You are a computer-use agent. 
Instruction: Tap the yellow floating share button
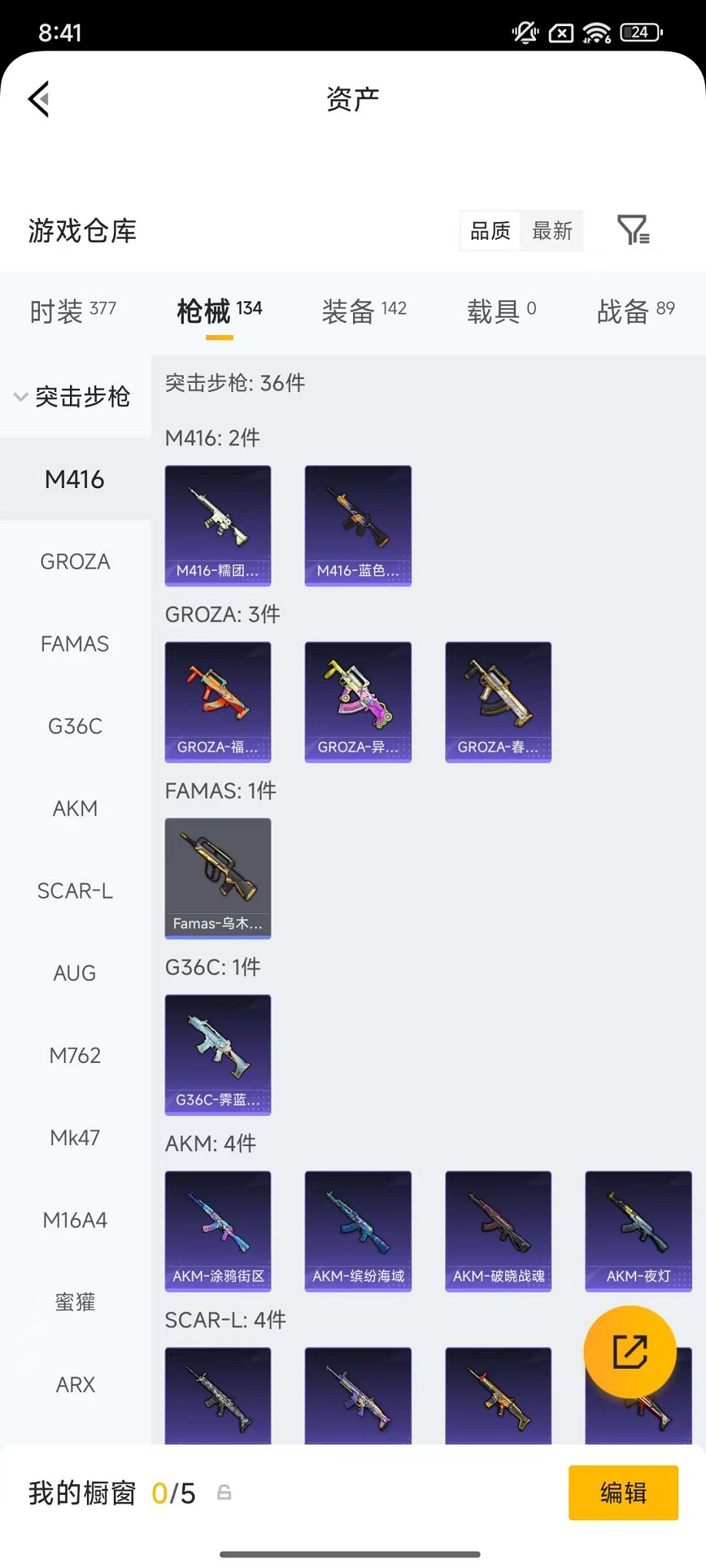[630, 1352]
